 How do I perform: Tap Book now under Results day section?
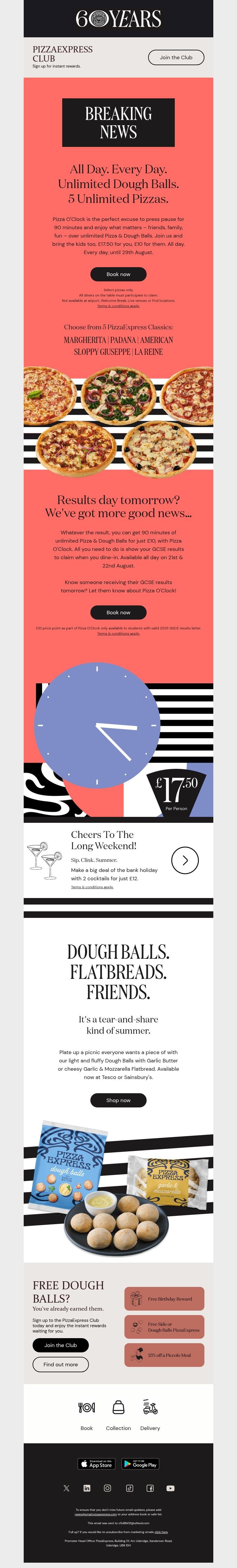click(118, 612)
